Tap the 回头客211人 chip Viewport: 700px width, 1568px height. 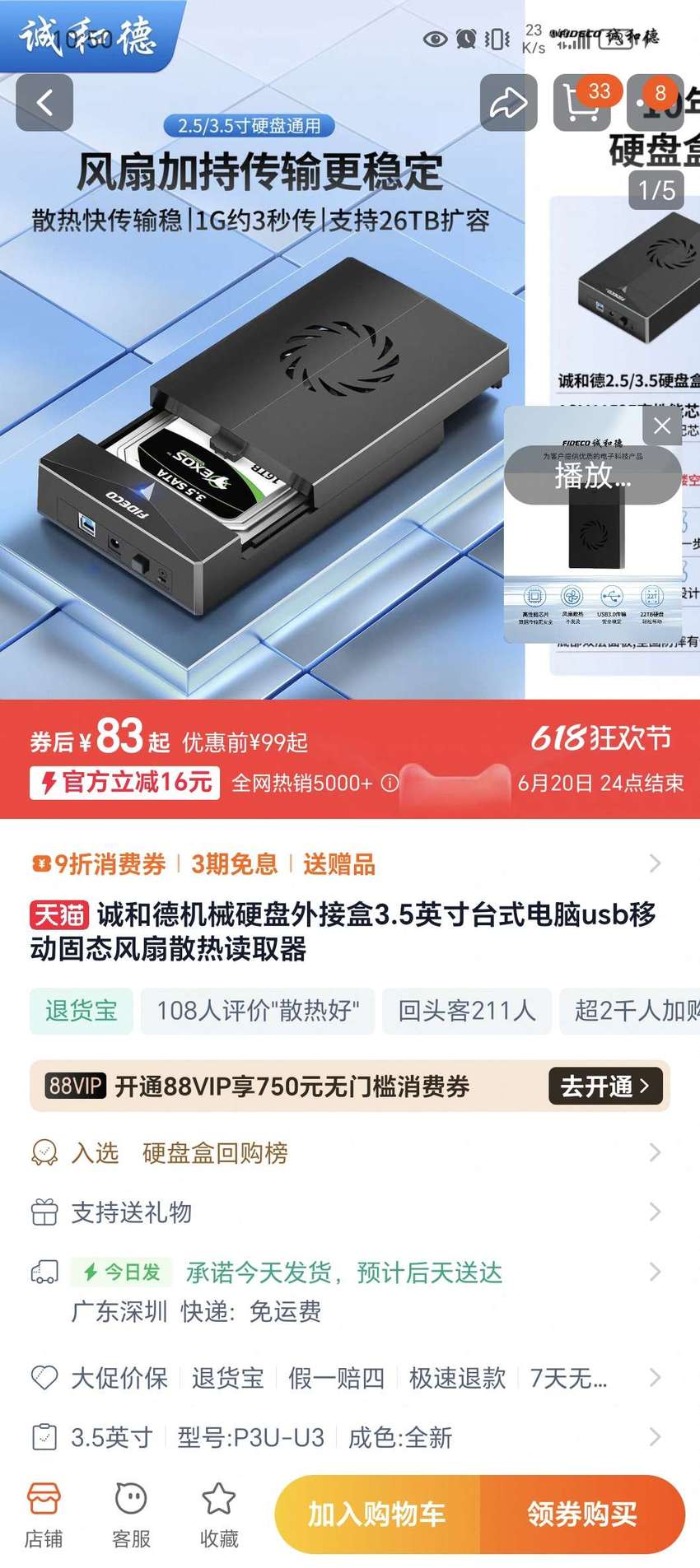(467, 1011)
